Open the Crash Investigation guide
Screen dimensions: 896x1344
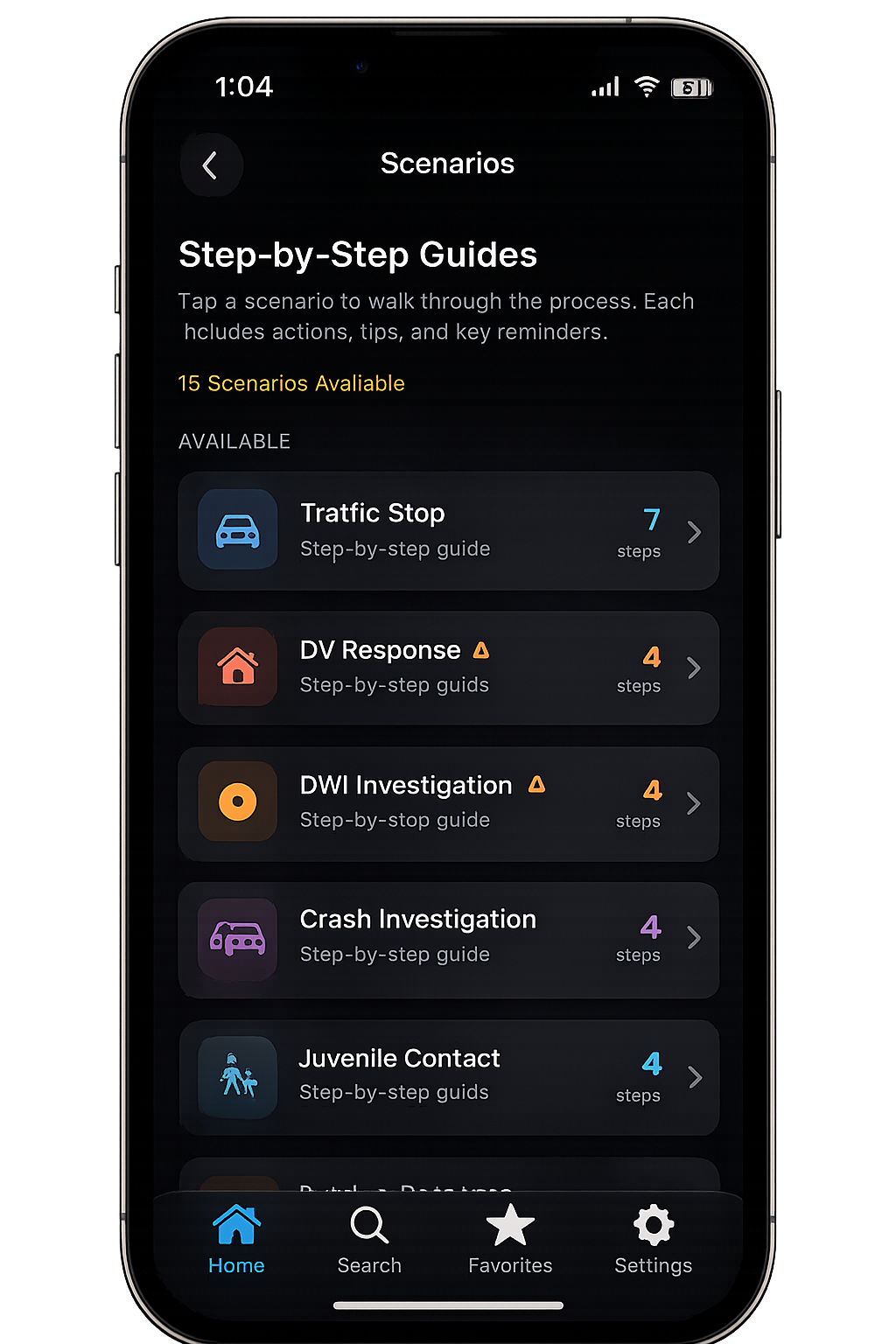pos(448,939)
